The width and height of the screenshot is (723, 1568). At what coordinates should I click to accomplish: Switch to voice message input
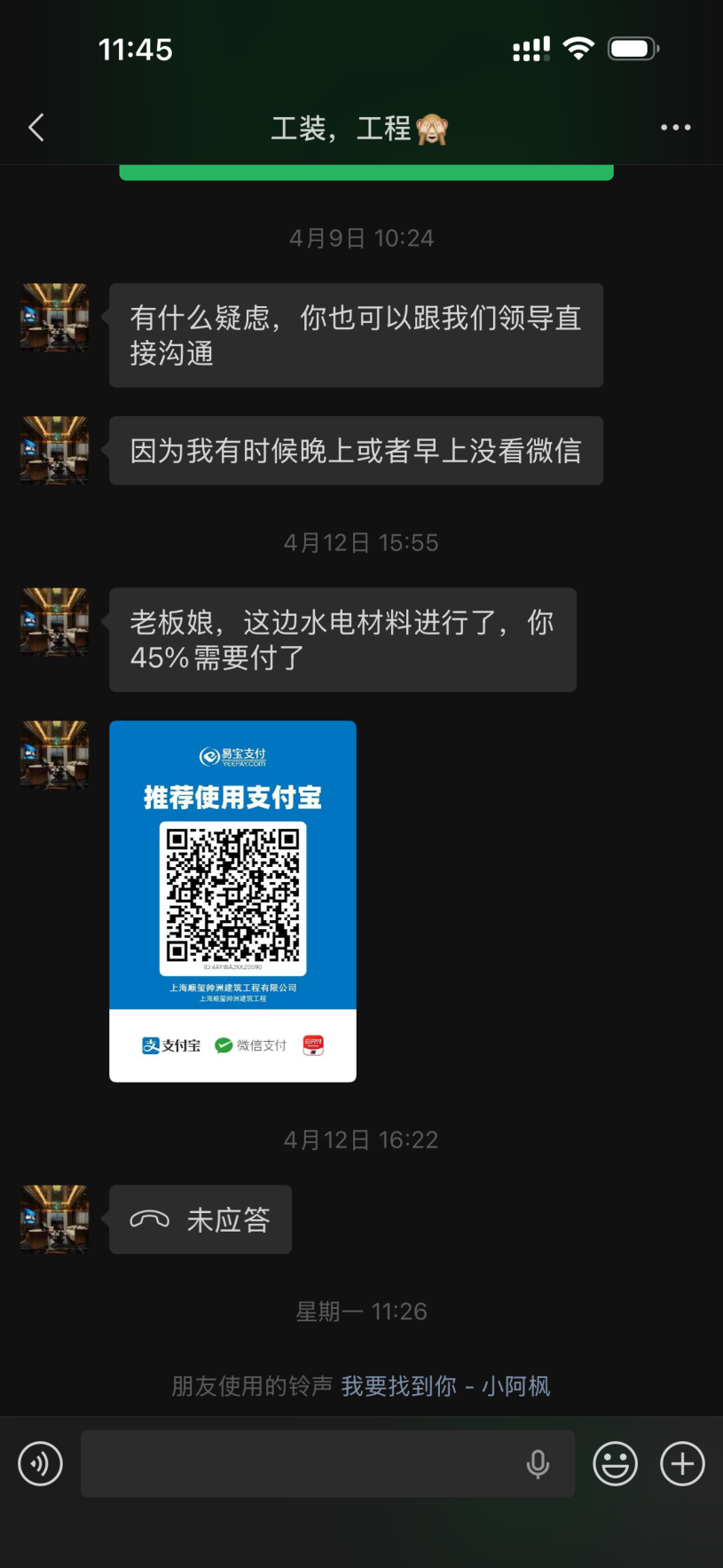click(x=41, y=1463)
